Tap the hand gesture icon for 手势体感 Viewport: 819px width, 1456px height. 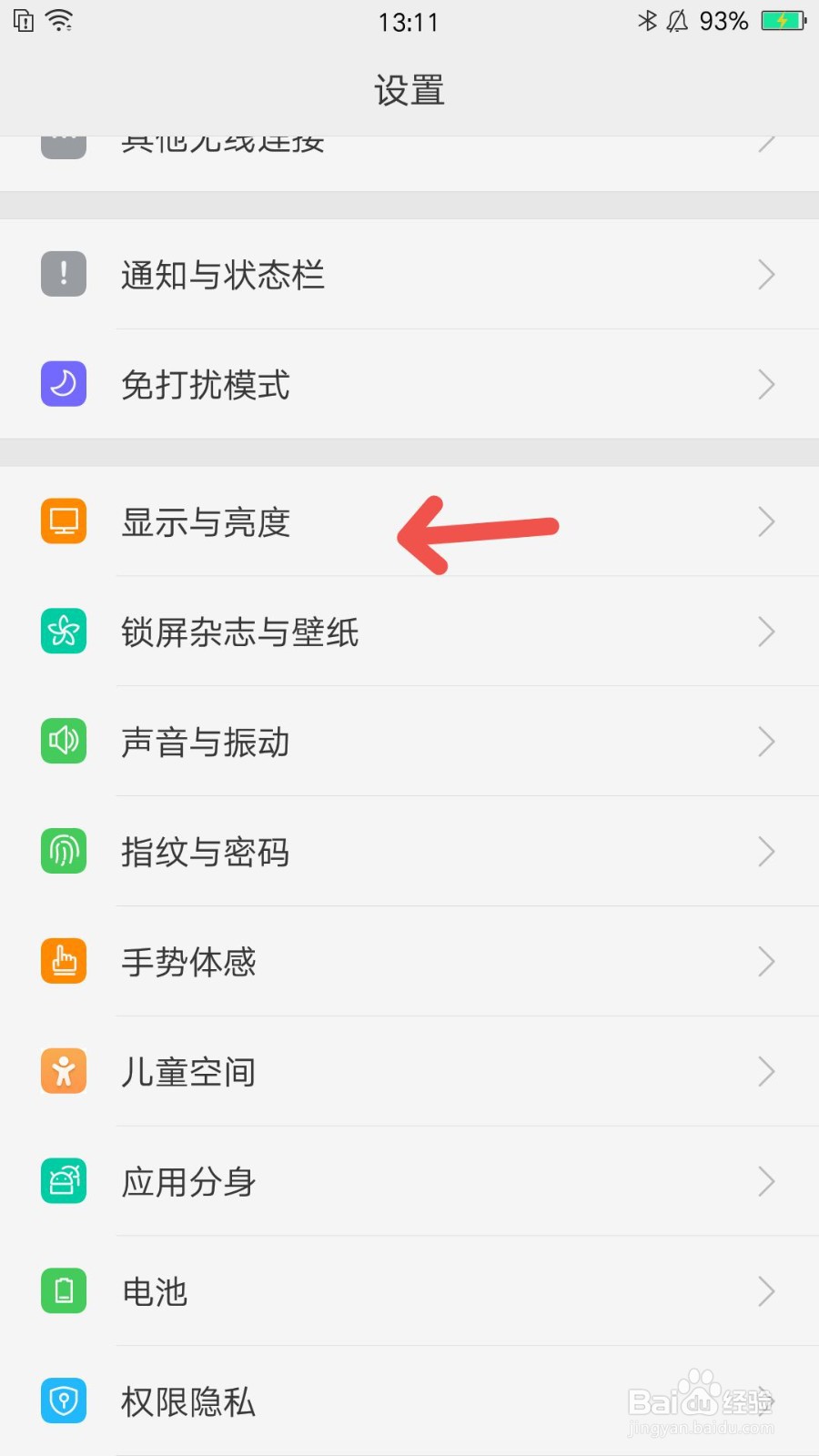pyautogui.click(x=62, y=961)
